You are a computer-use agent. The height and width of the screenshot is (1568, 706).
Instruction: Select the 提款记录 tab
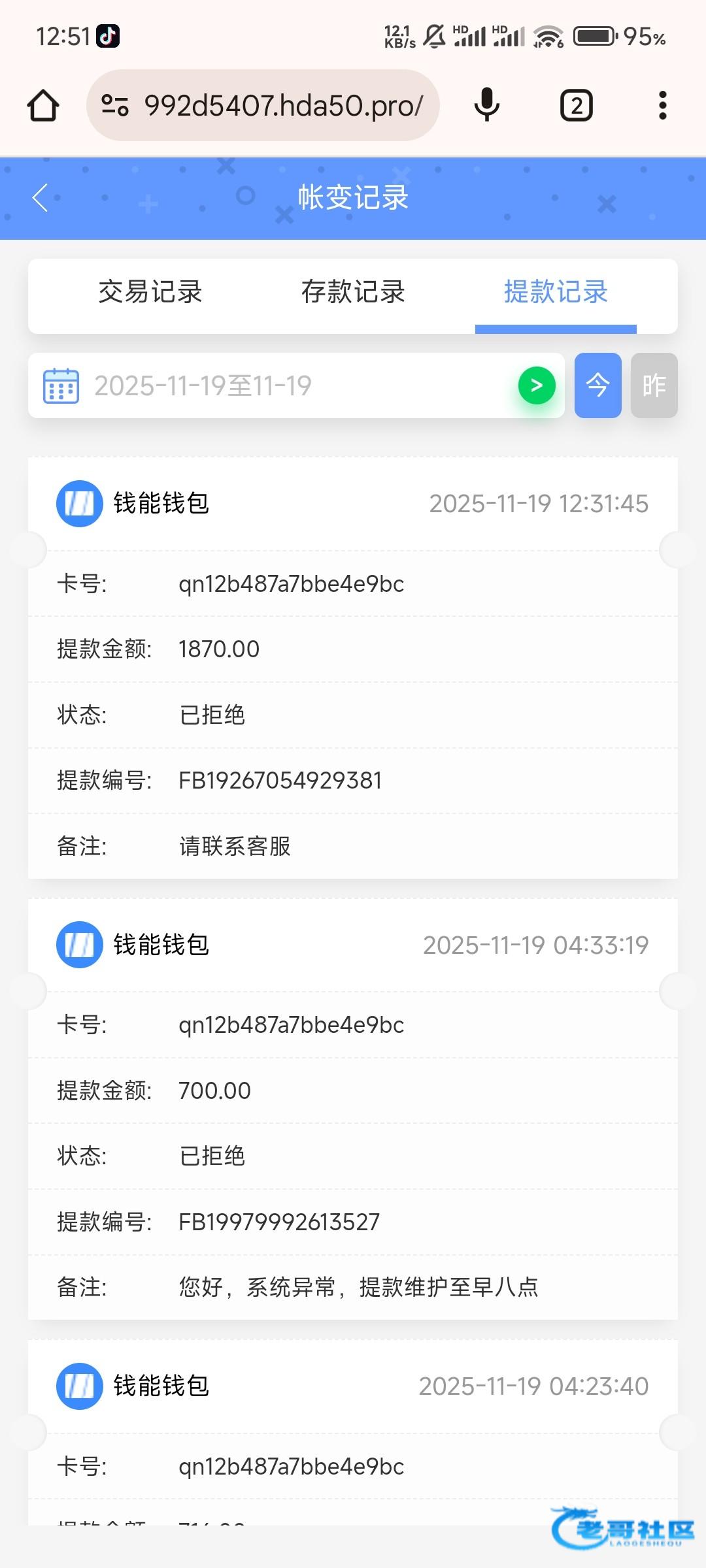(556, 292)
